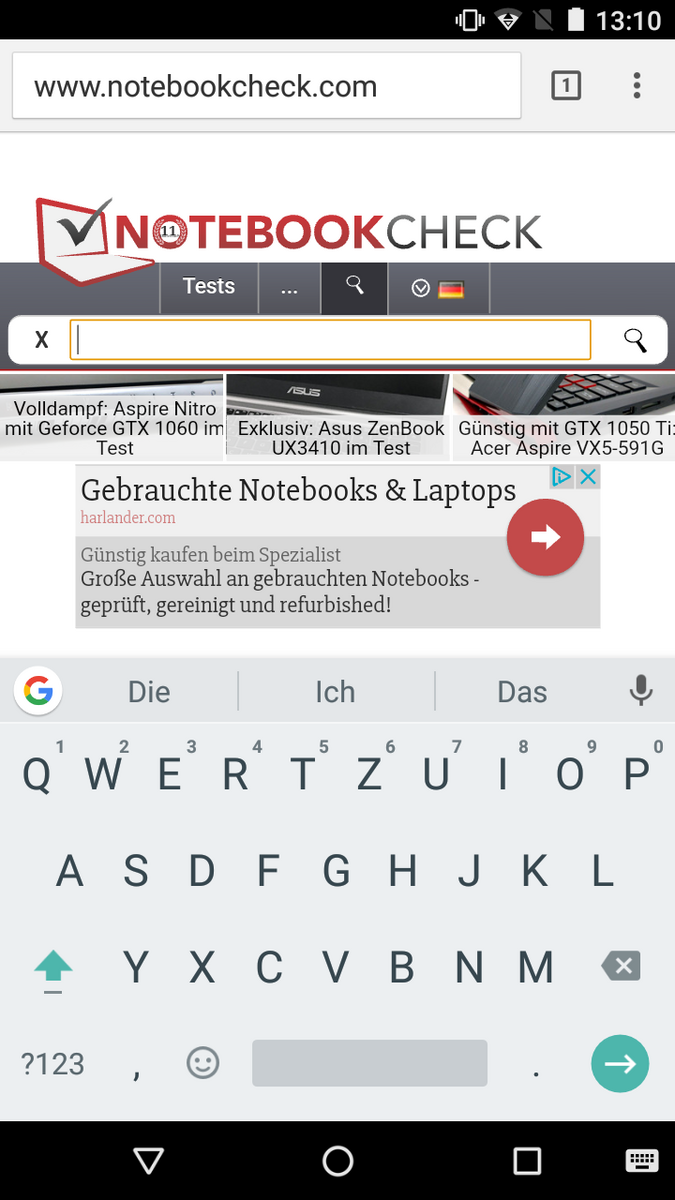Close the search box with the X

41,340
